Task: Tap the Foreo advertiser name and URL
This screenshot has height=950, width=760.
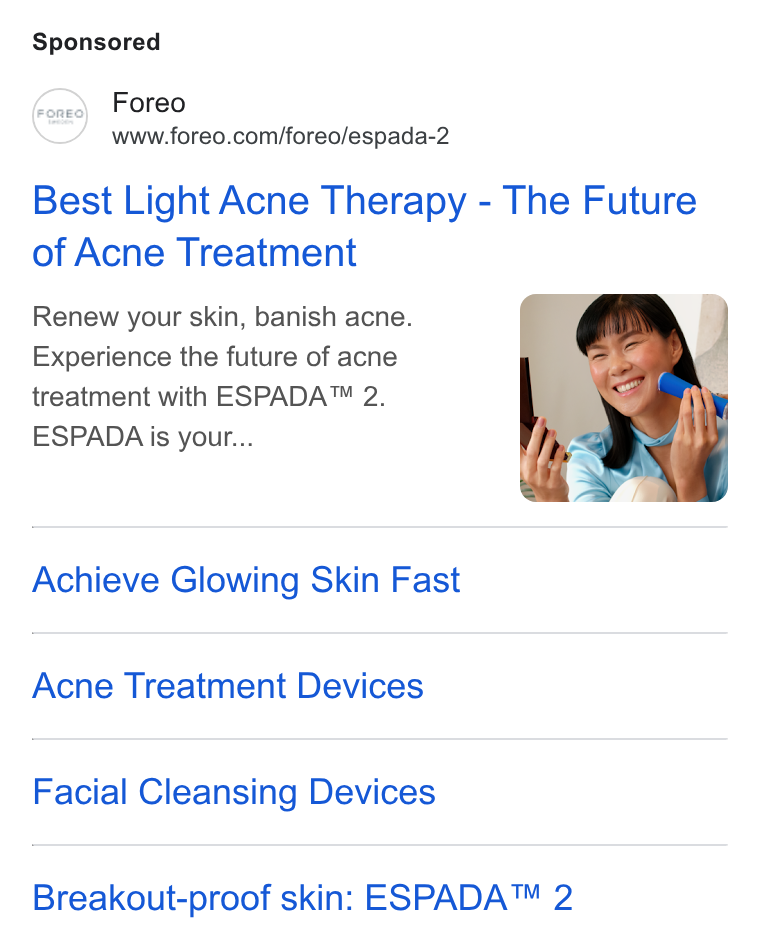Action: click(280, 119)
